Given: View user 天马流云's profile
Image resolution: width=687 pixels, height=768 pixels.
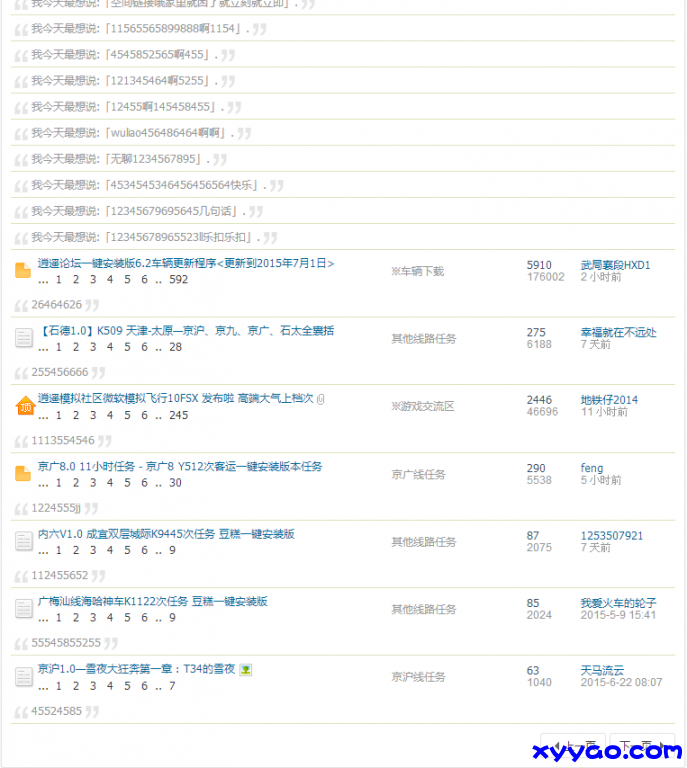Looking at the screenshot, I should [x=602, y=671].
